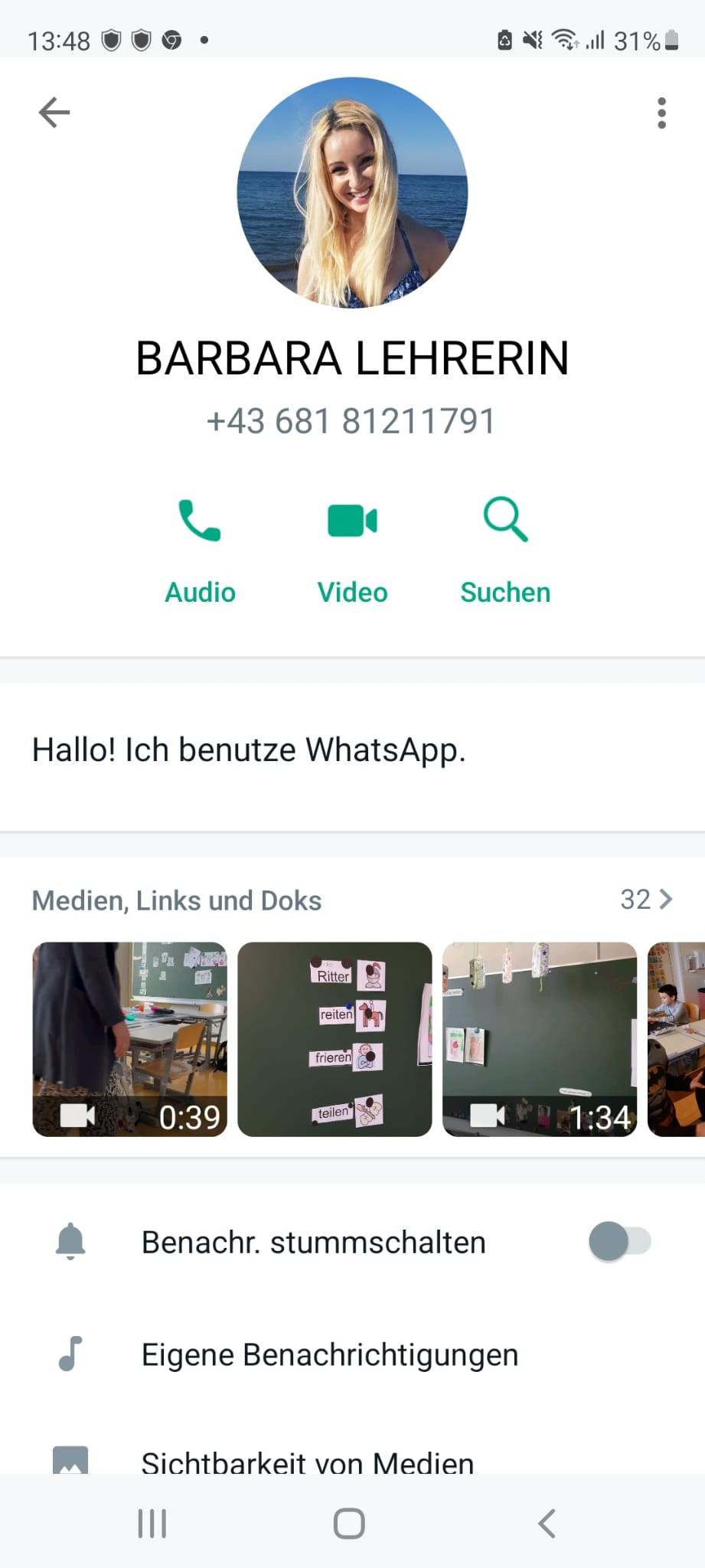Start an audio call
705x1568 pixels.
200,548
